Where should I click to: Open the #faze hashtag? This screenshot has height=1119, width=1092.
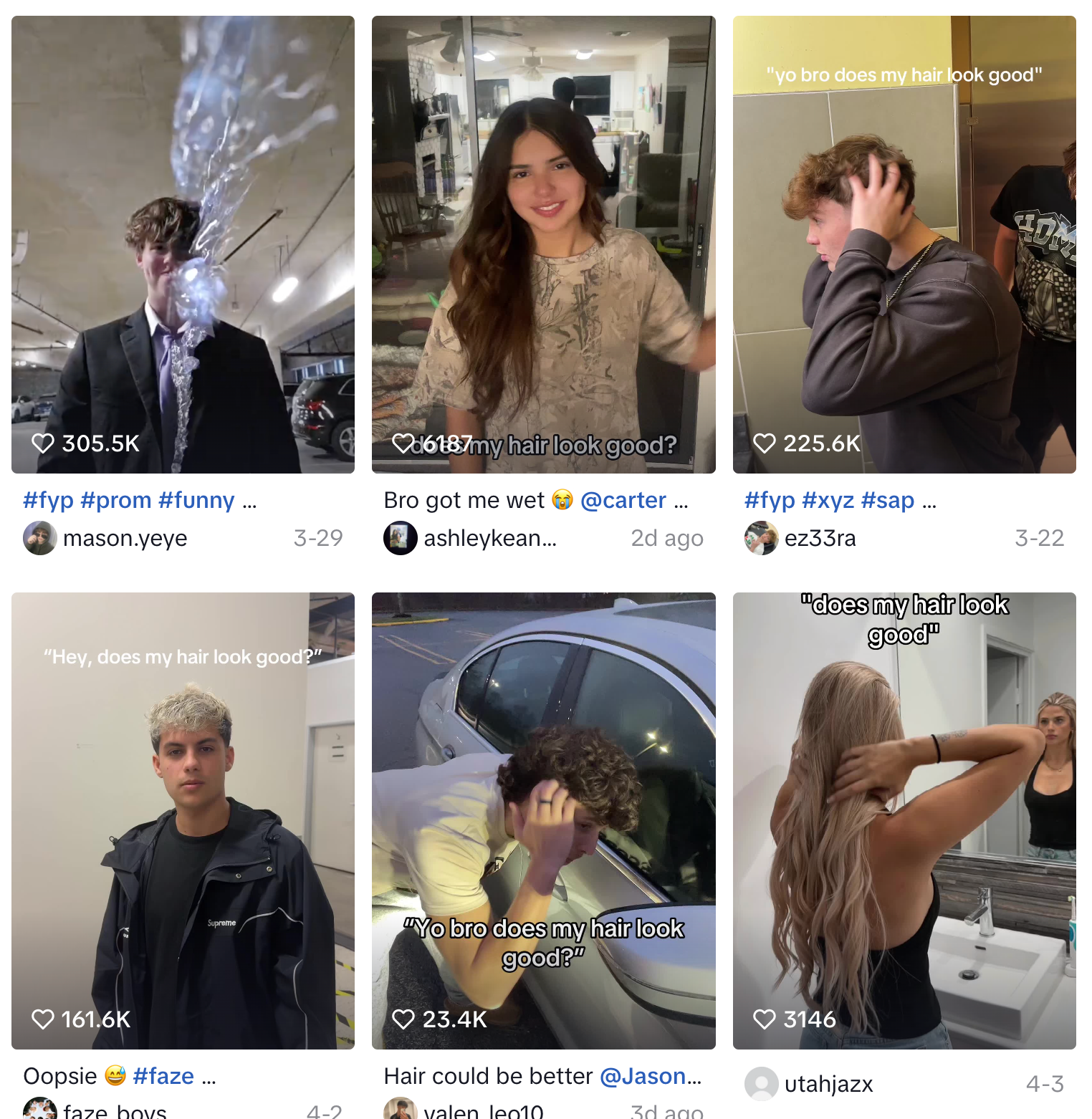[163, 1076]
